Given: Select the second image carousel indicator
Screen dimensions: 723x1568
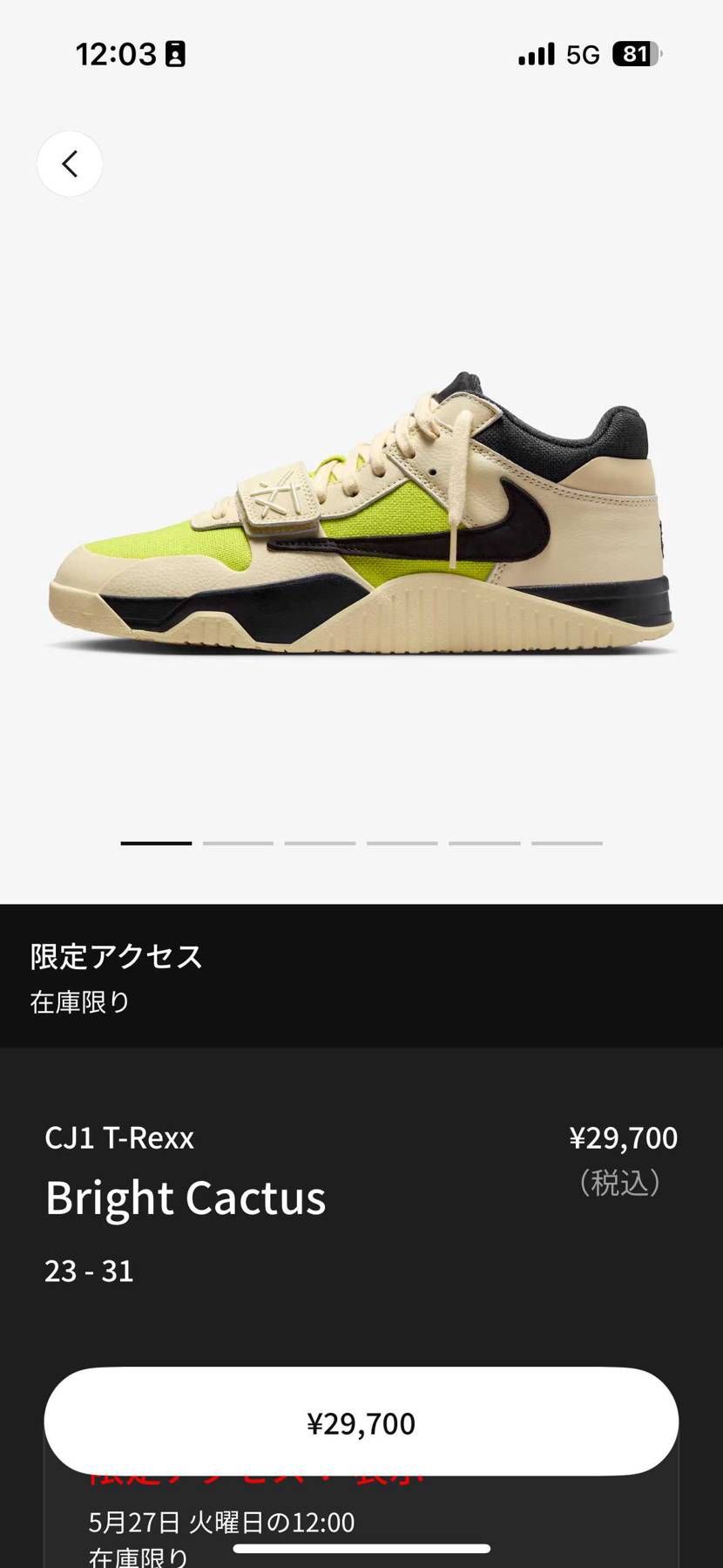Looking at the screenshot, I should (x=239, y=843).
